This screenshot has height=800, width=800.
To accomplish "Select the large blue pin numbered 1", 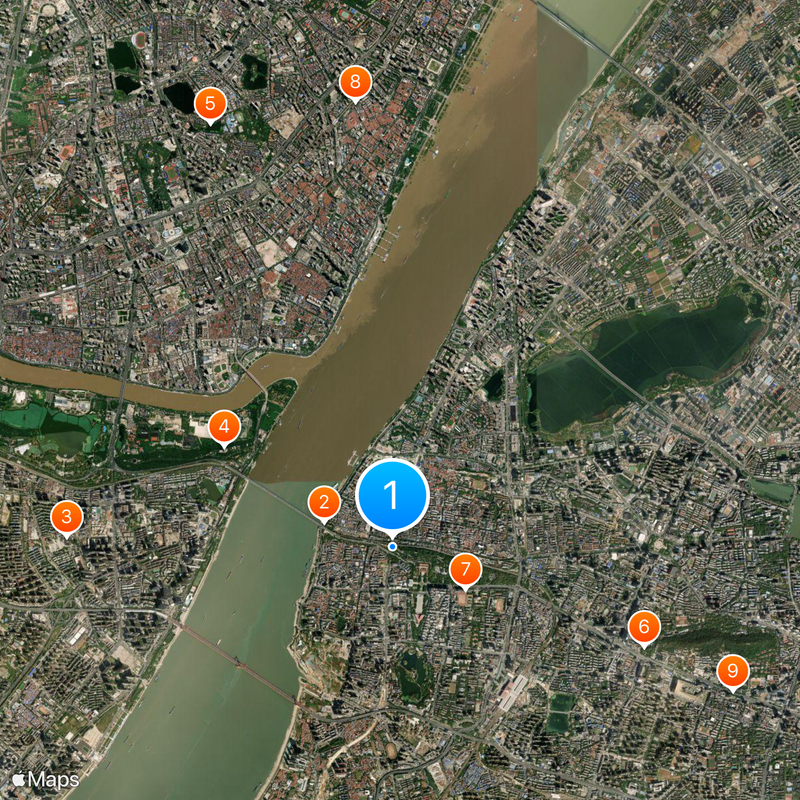I will tap(392, 494).
